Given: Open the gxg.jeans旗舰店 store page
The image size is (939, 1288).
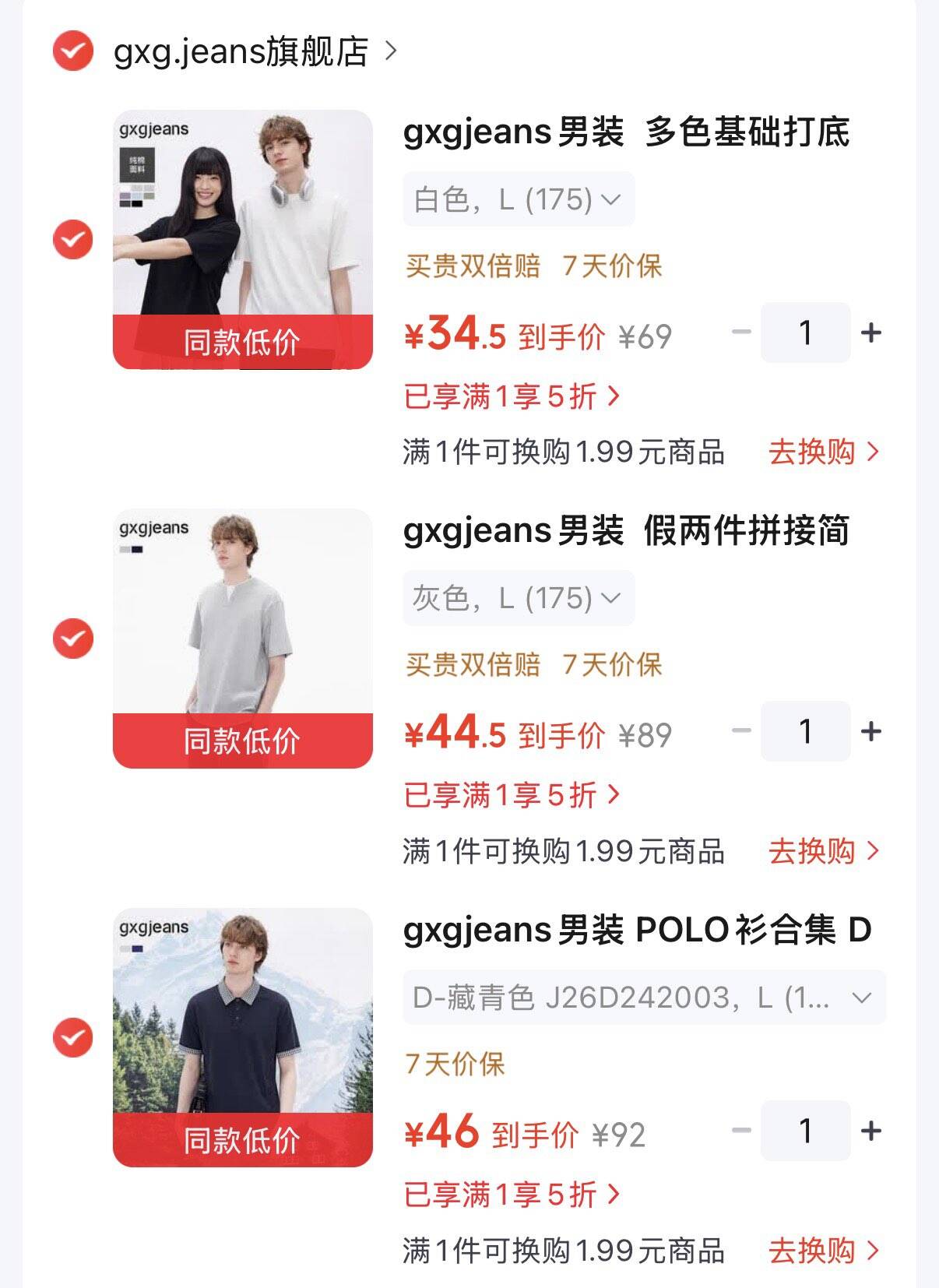Looking at the screenshot, I should click(255, 51).
